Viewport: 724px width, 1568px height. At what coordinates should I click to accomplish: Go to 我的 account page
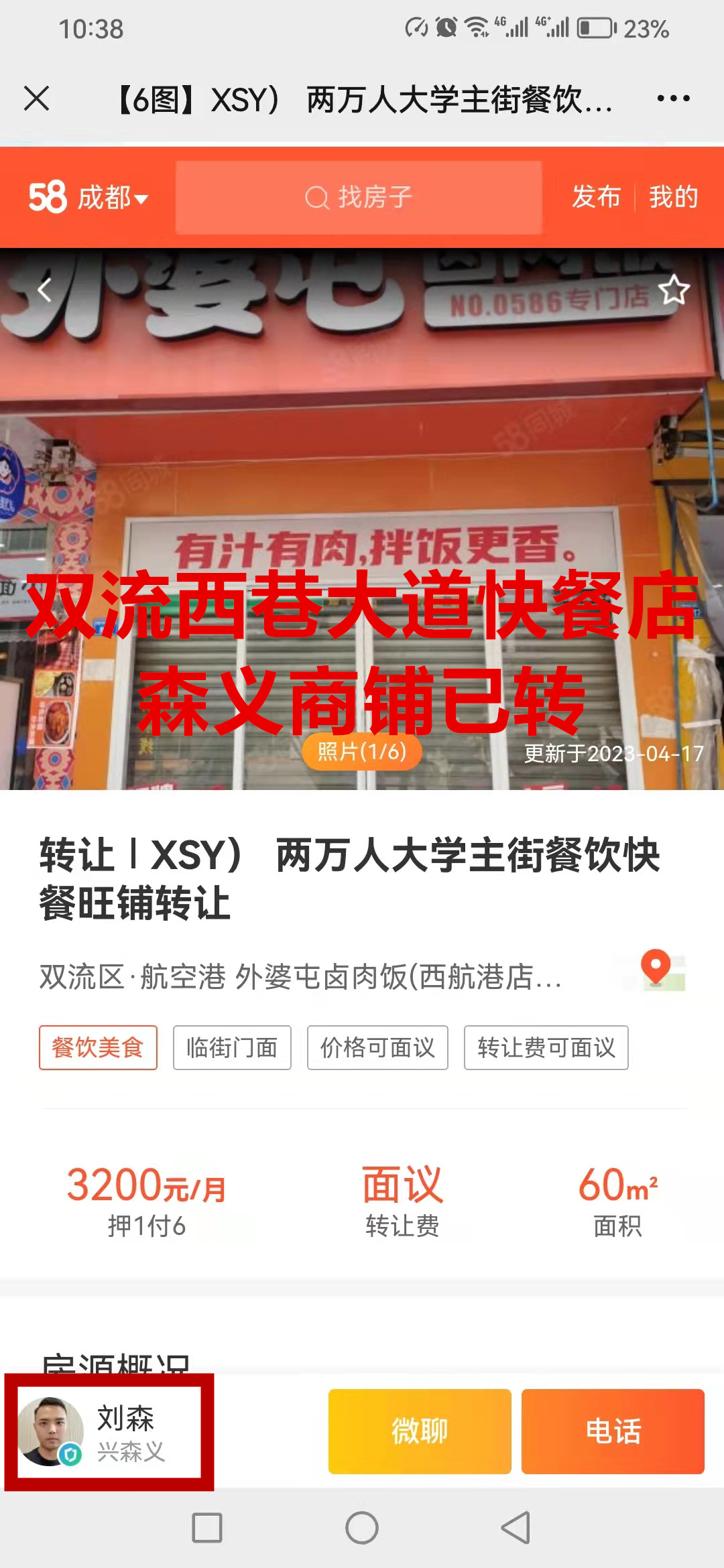tap(673, 197)
